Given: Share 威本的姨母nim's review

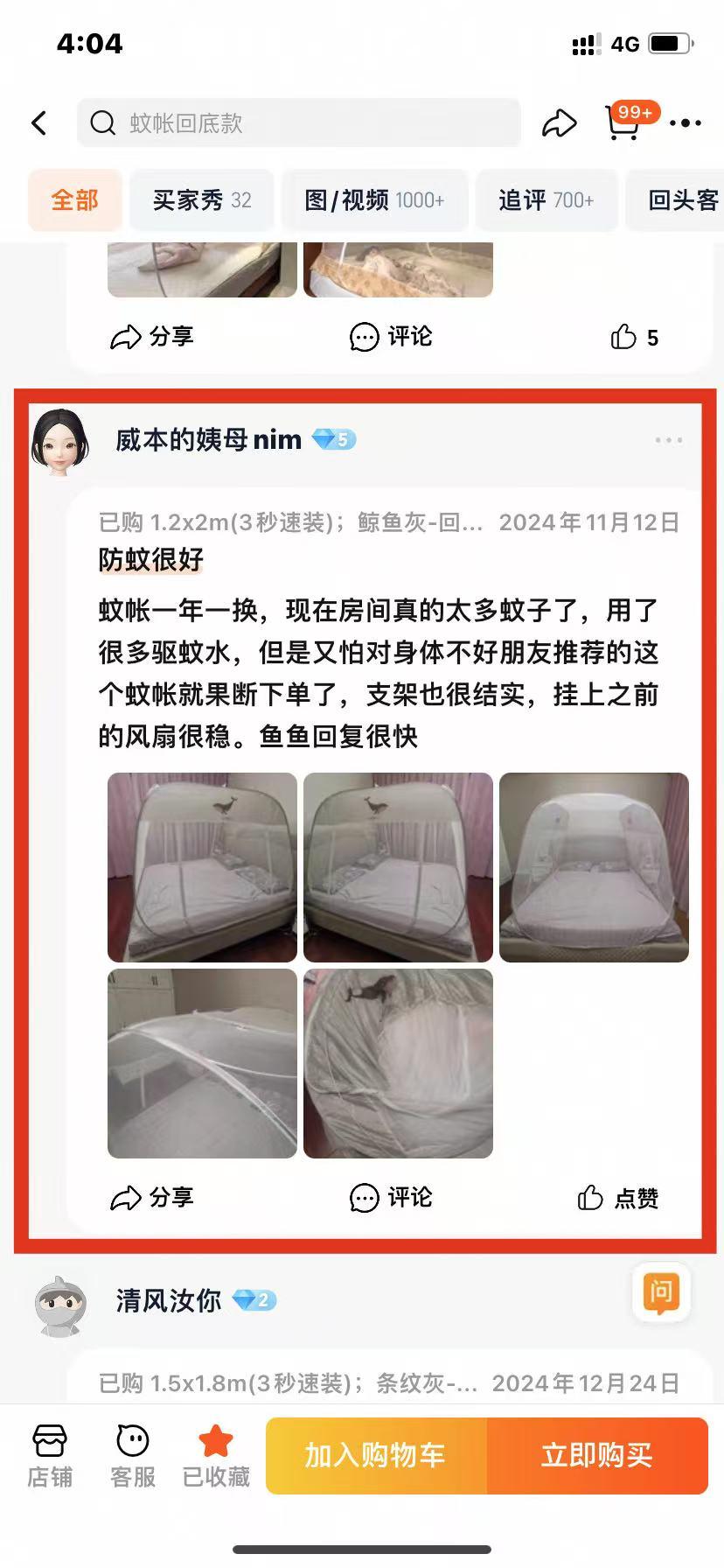Looking at the screenshot, I should [x=151, y=1198].
